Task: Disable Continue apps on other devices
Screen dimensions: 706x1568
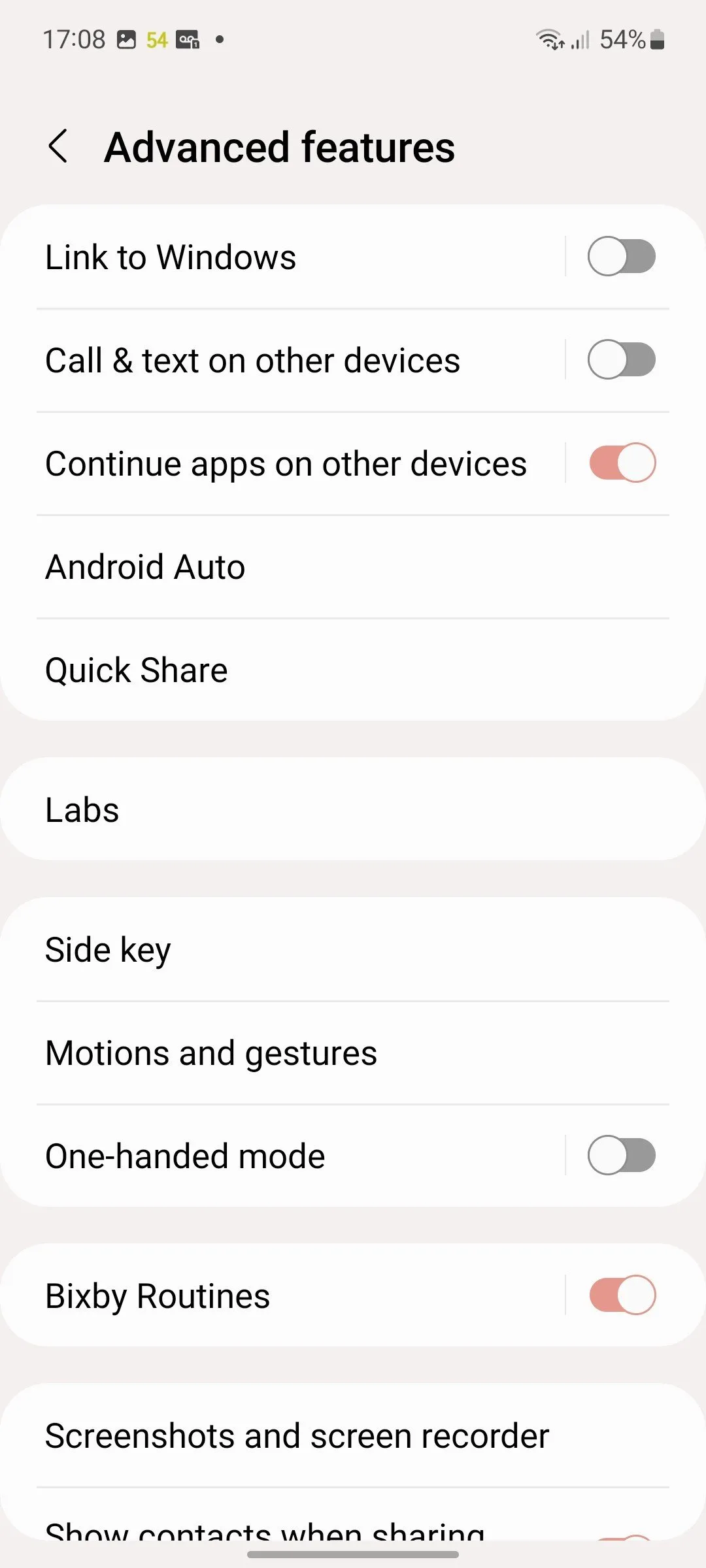Action: [621, 463]
